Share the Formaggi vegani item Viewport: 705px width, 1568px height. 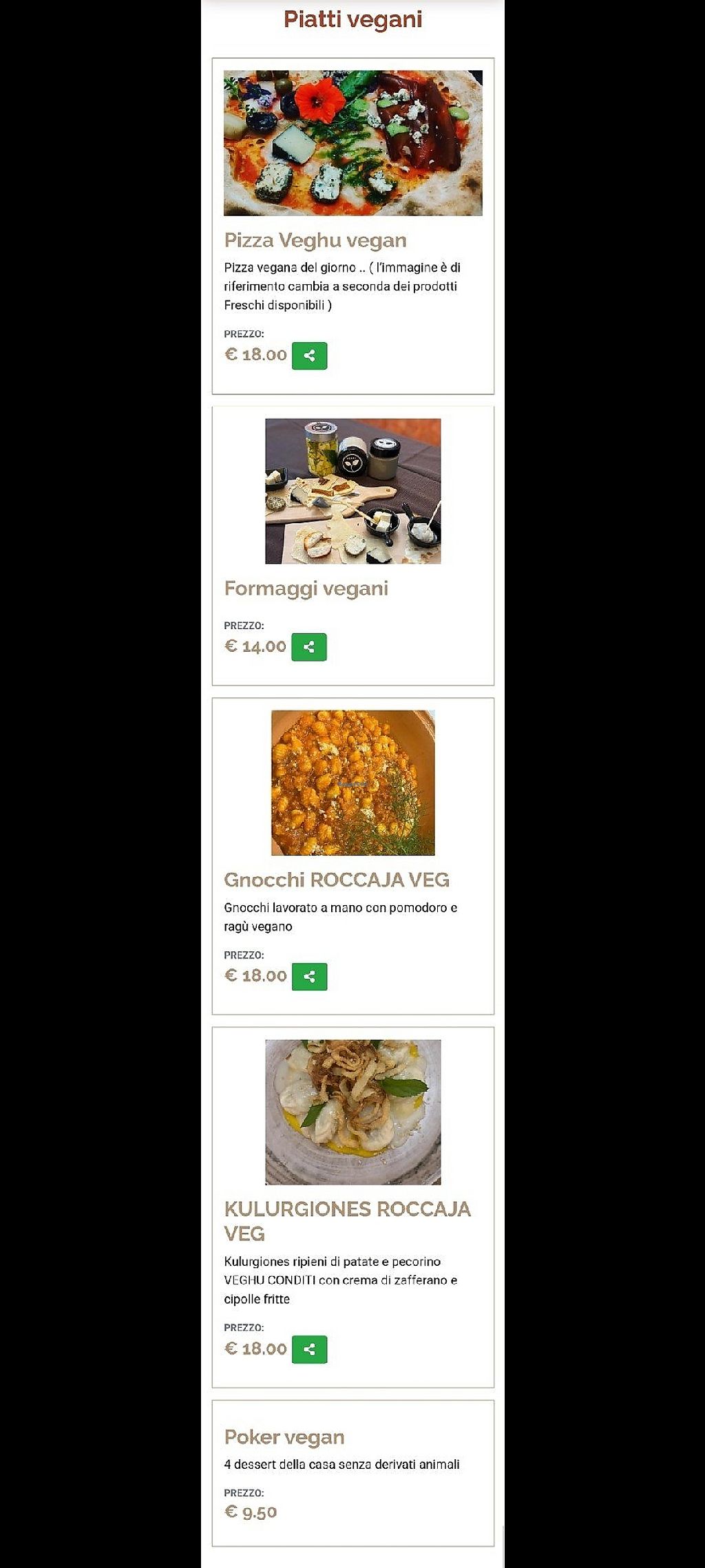(x=308, y=647)
